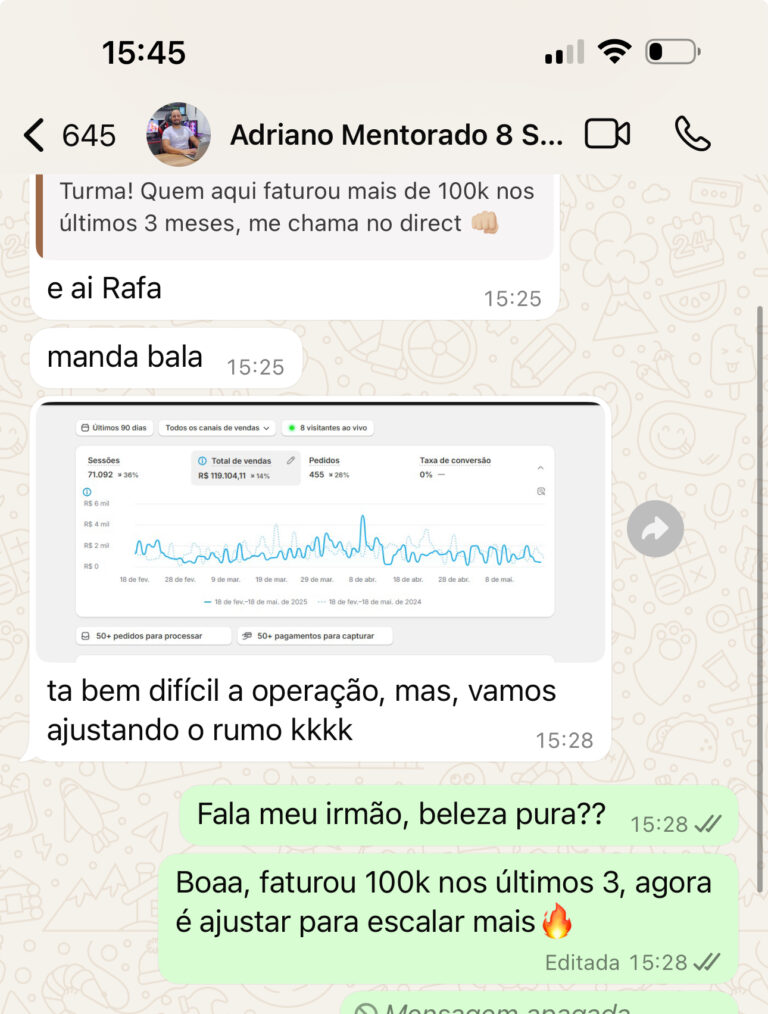Start a video call with Adriano
Screen dimensions: 768x1014
607,134
